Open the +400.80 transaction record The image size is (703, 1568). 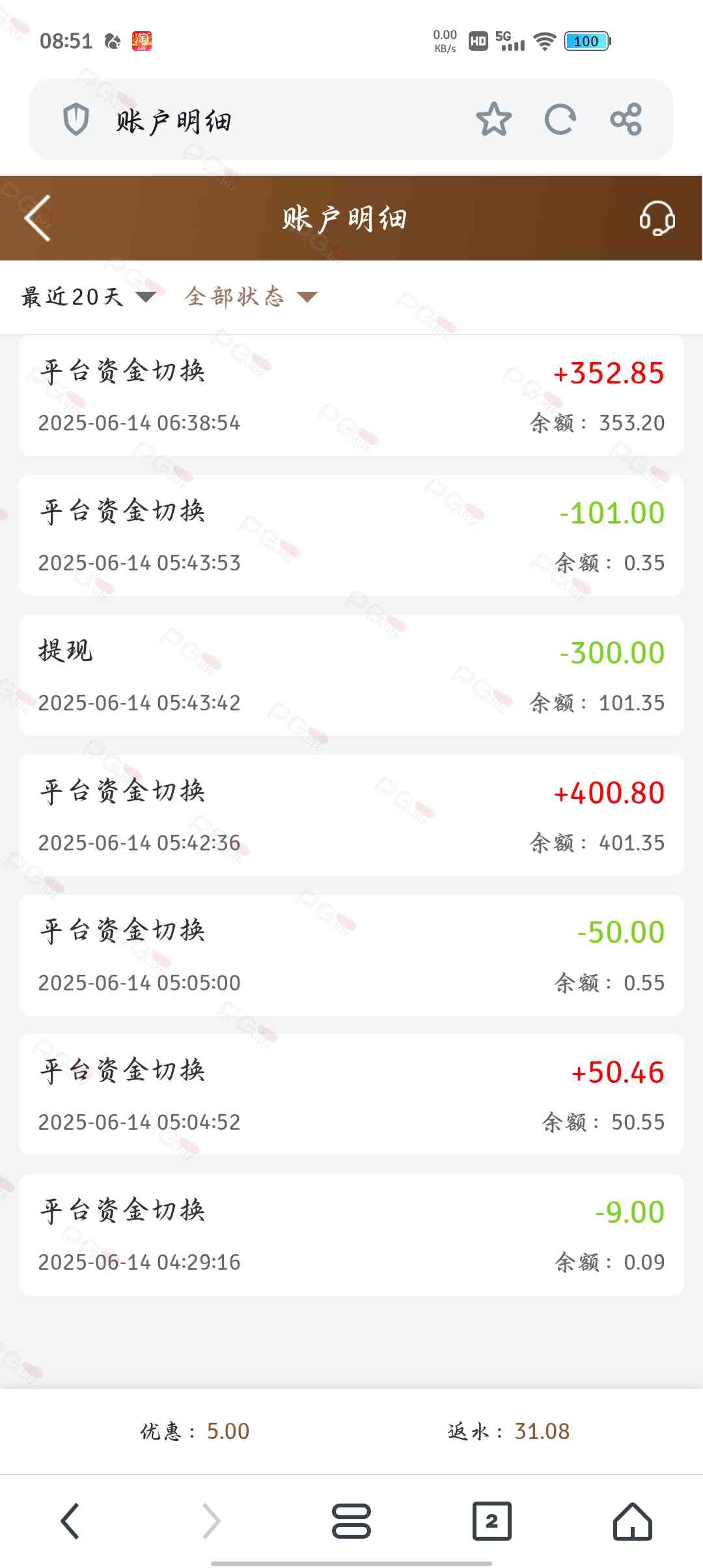click(x=351, y=815)
